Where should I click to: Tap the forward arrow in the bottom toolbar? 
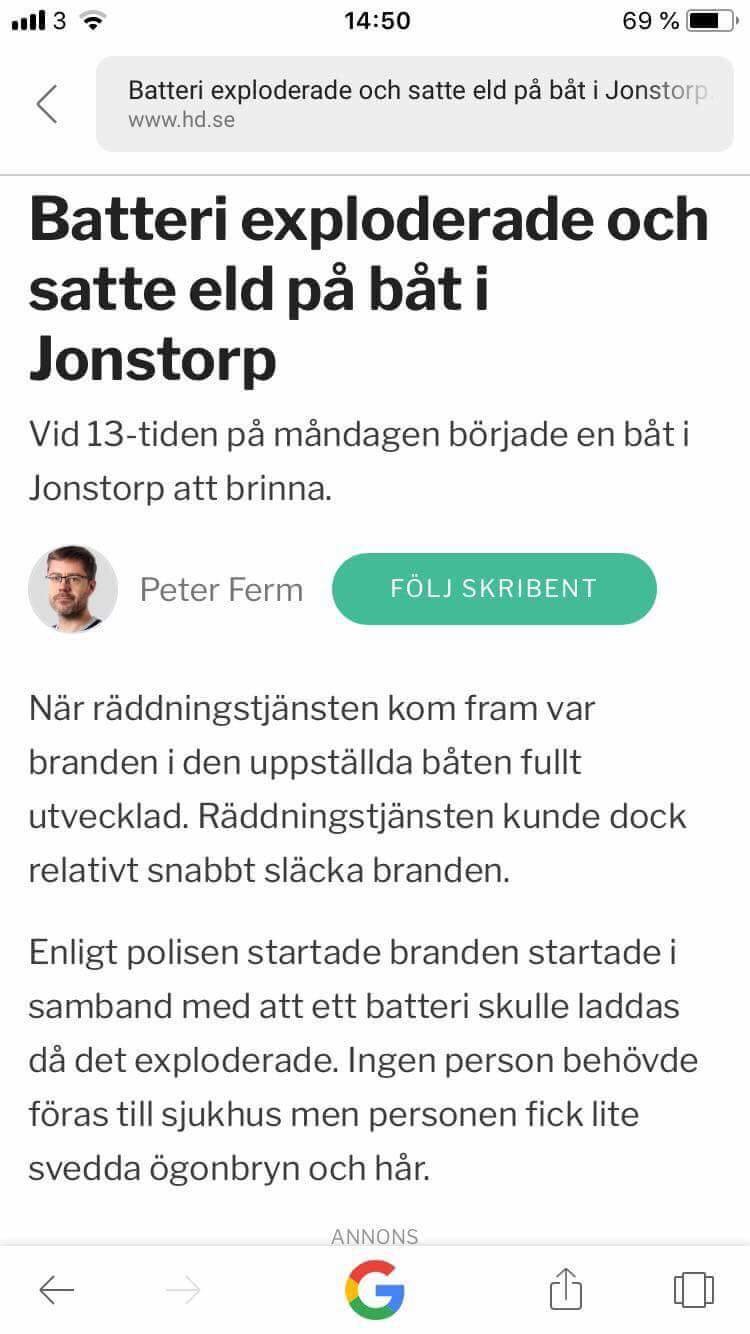[183, 1290]
